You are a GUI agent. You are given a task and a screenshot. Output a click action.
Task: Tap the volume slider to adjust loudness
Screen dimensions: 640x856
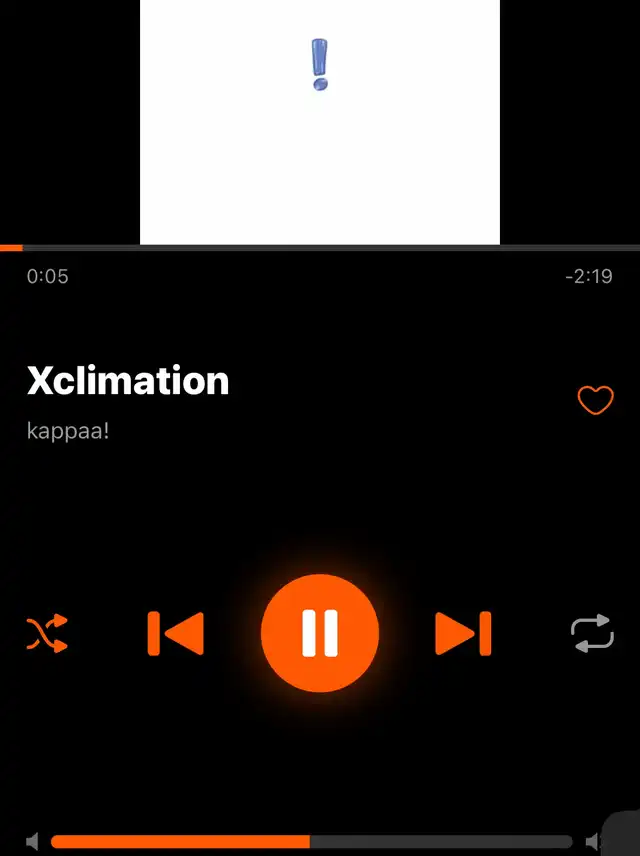point(311,842)
